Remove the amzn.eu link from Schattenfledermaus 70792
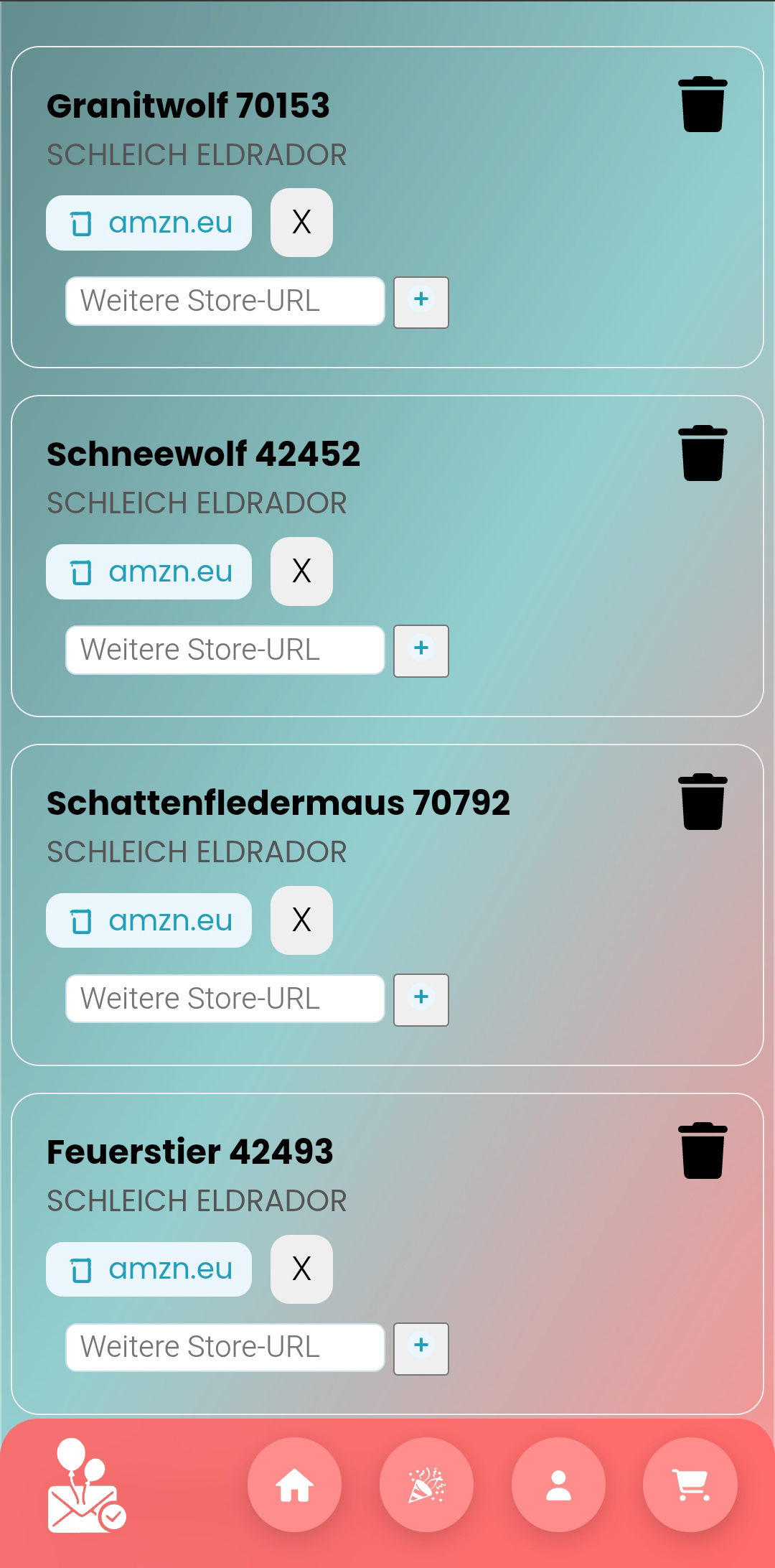Screen dimensions: 775x1568 (300, 920)
